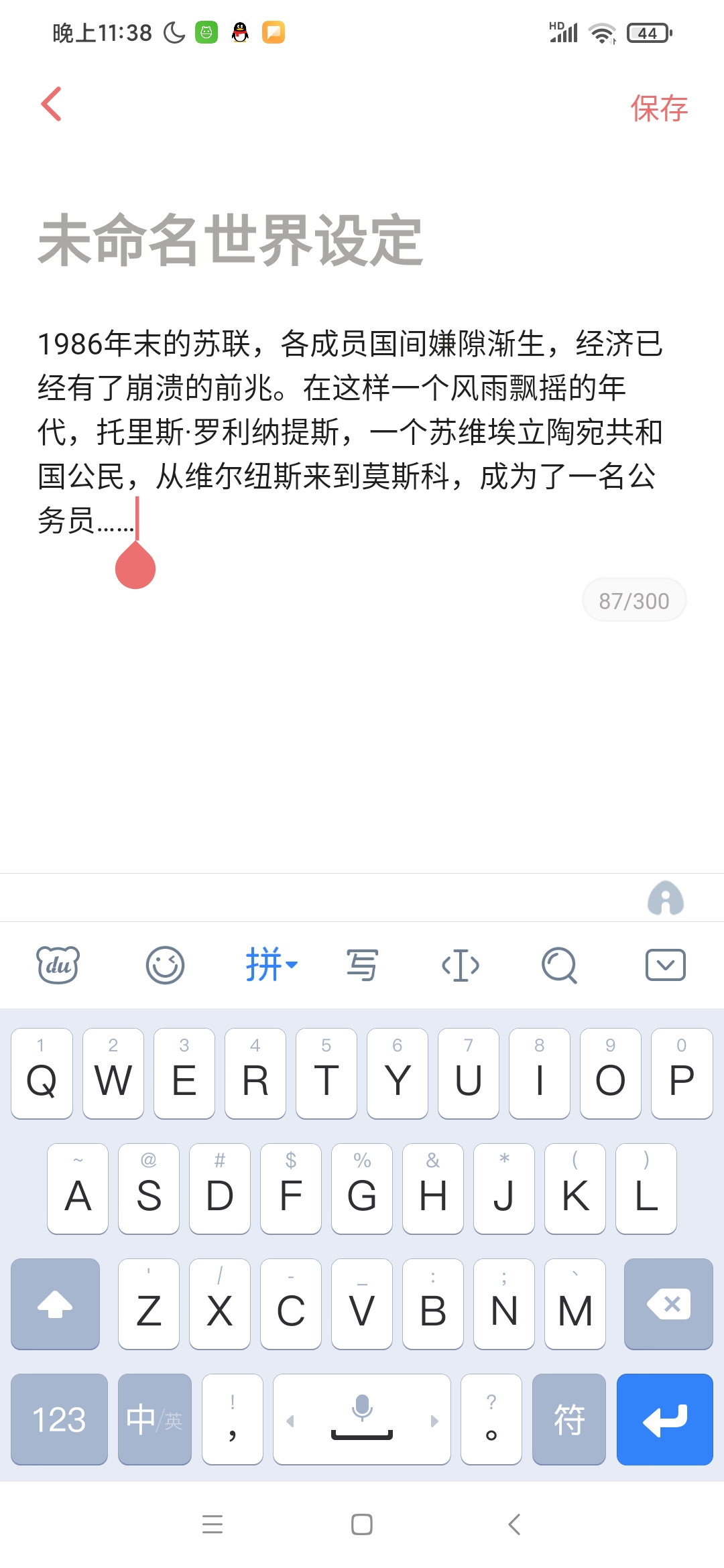Hide the keyboard with the down chevron

pyautogui.click(x=665, y=965)
